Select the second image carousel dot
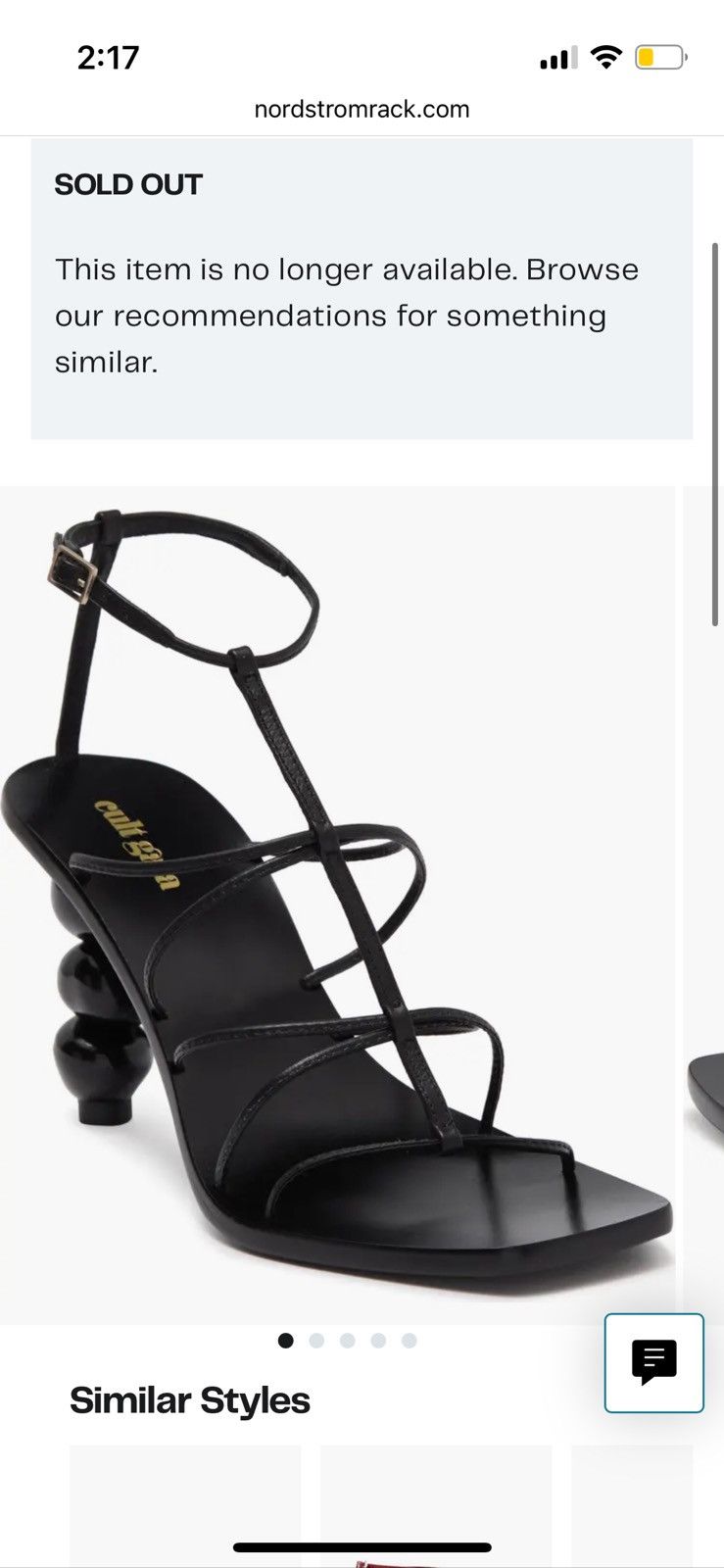 coord(316,1340)
